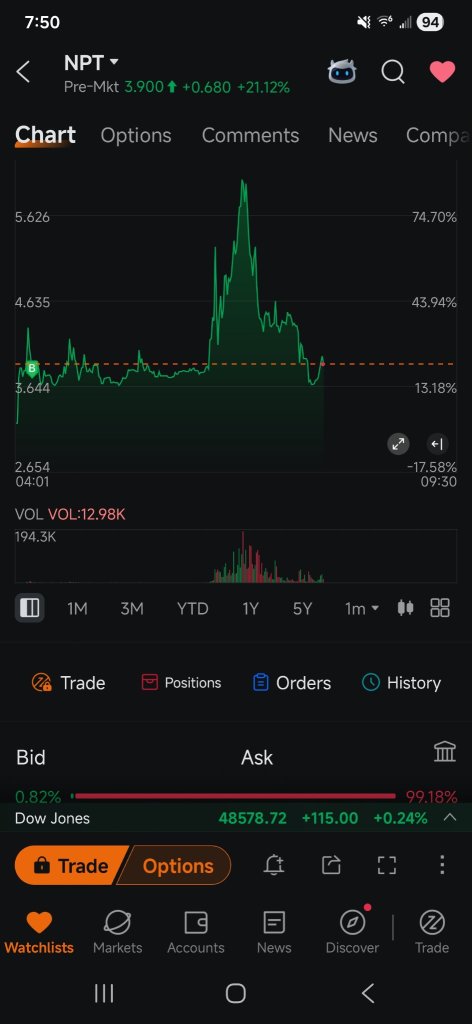Remove NPT from favorites via the heart

click(x=442, y=72)
